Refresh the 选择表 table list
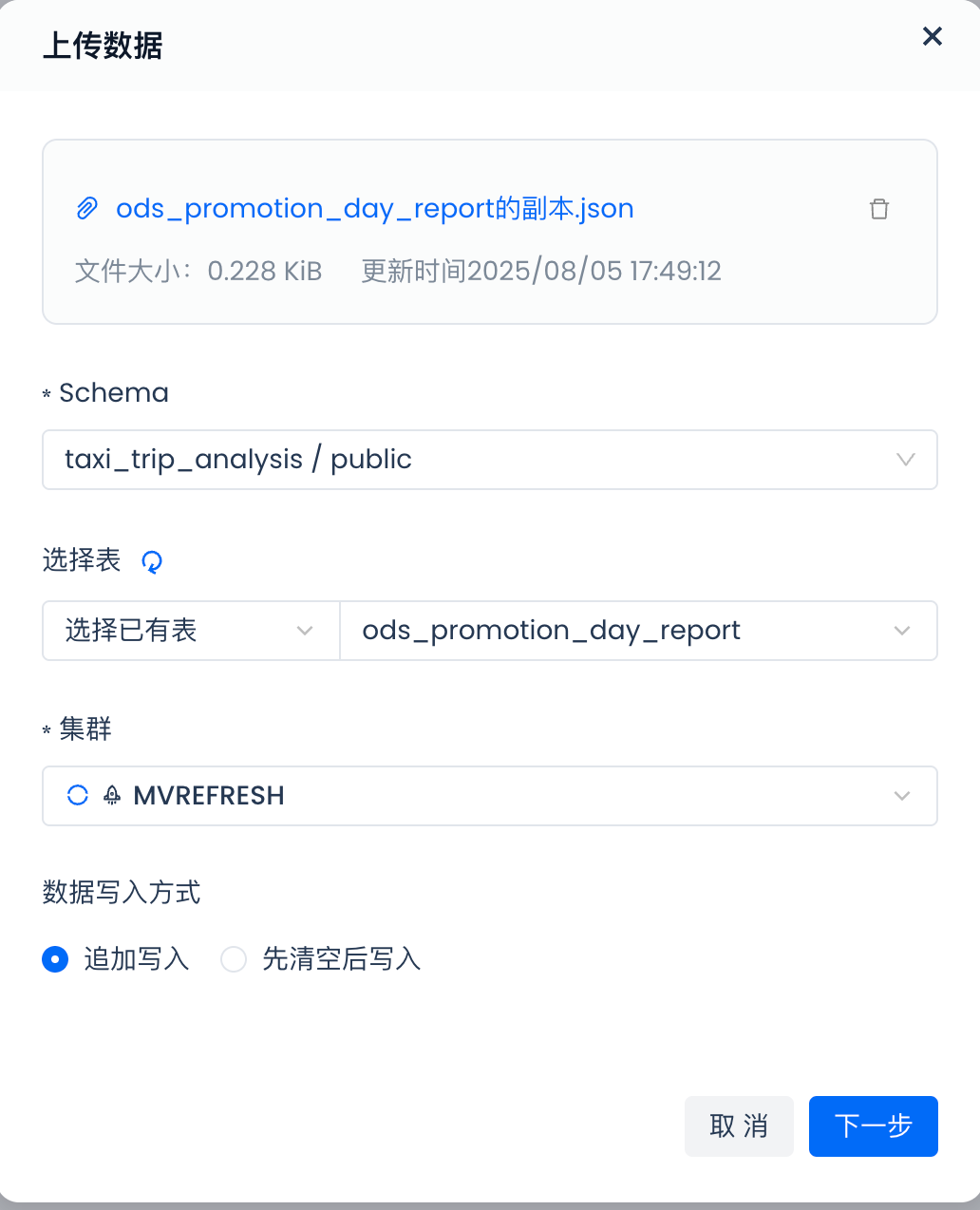The image size is (980, 1210). 152,562
